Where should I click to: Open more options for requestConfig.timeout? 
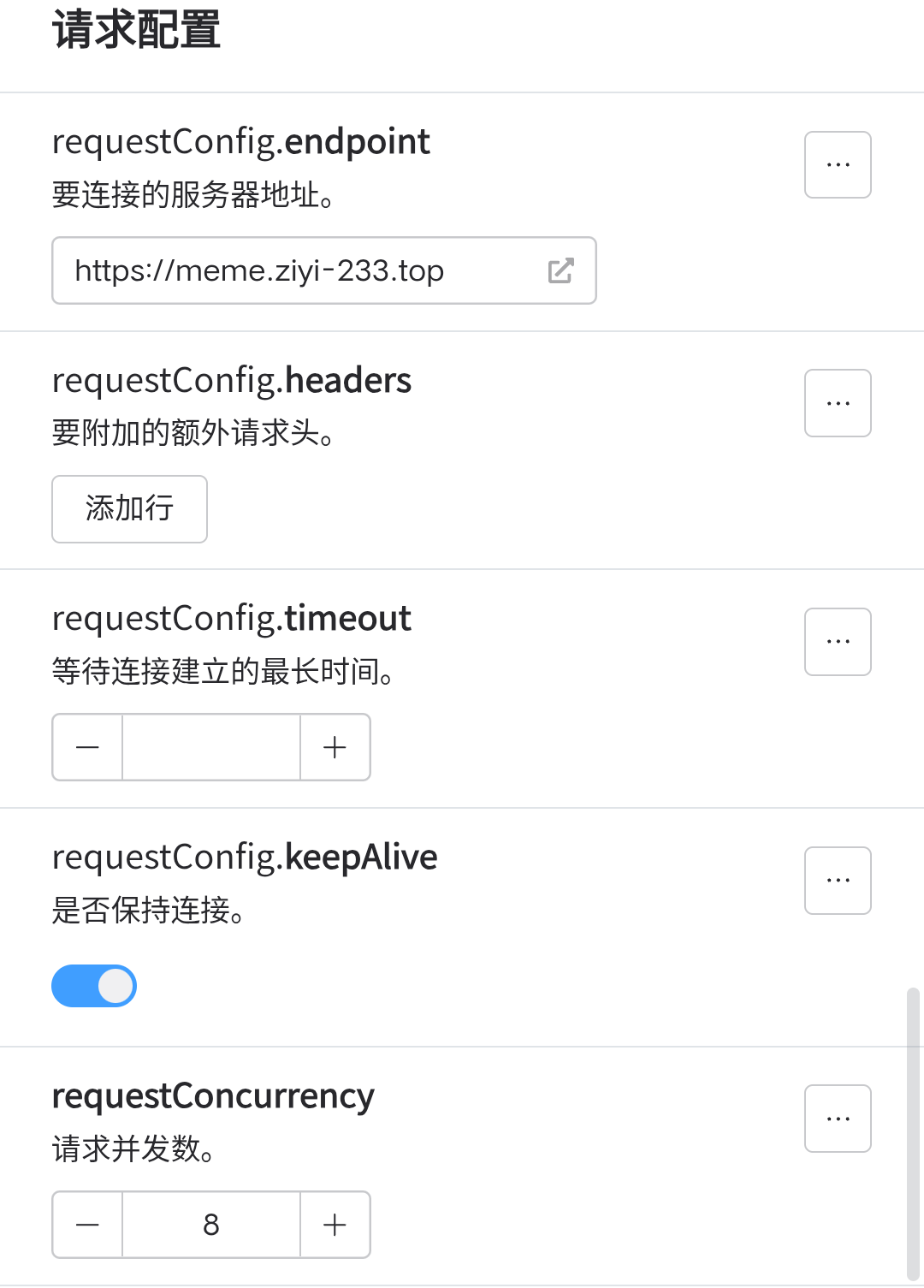tap(838, 642)
